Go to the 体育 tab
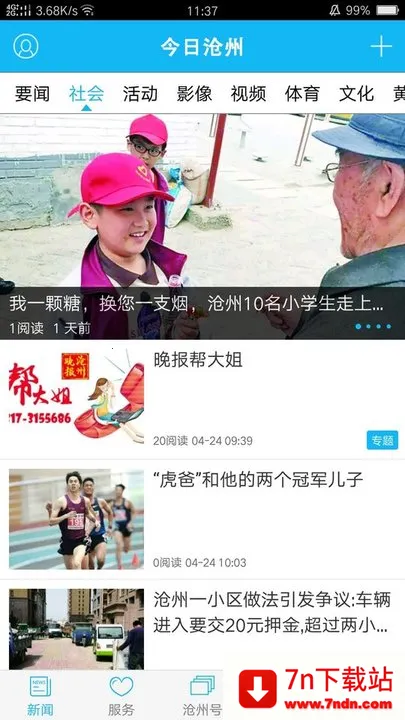The height and width of the screenshot is (720, 405). (302, 94)
